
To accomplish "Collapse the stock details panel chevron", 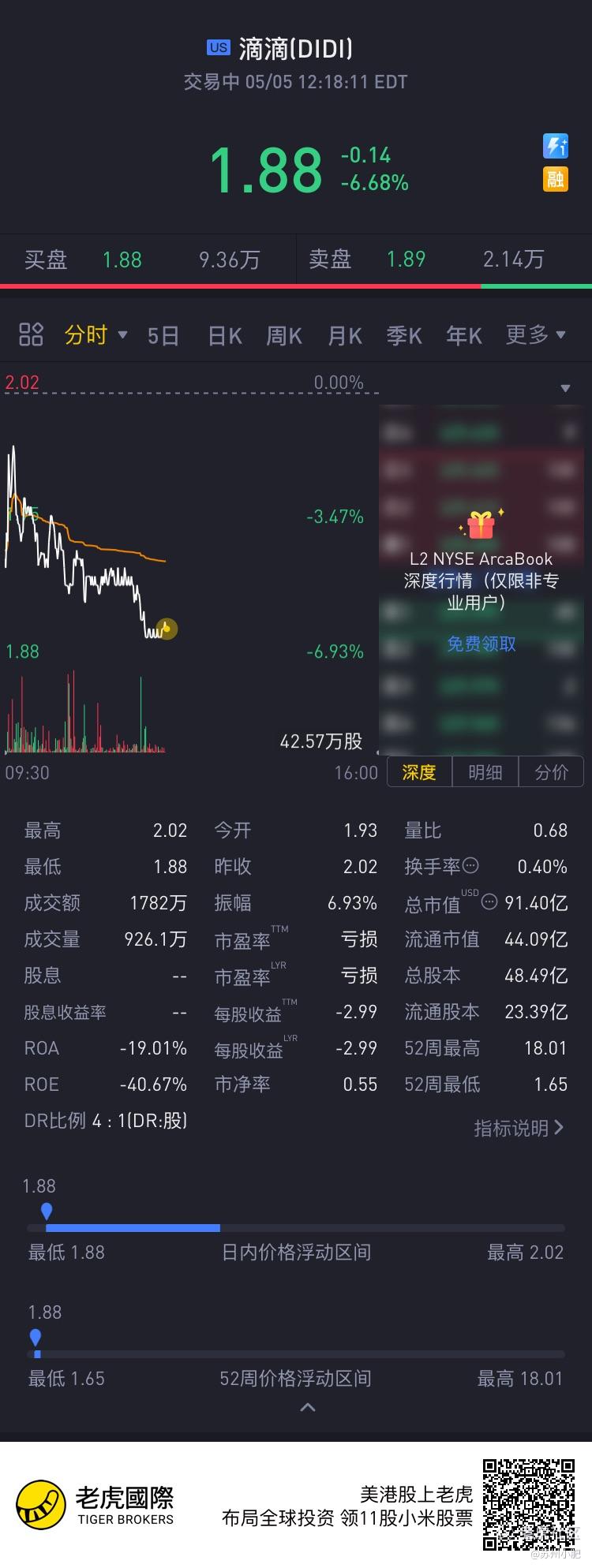I will (x=308, y=1406).
